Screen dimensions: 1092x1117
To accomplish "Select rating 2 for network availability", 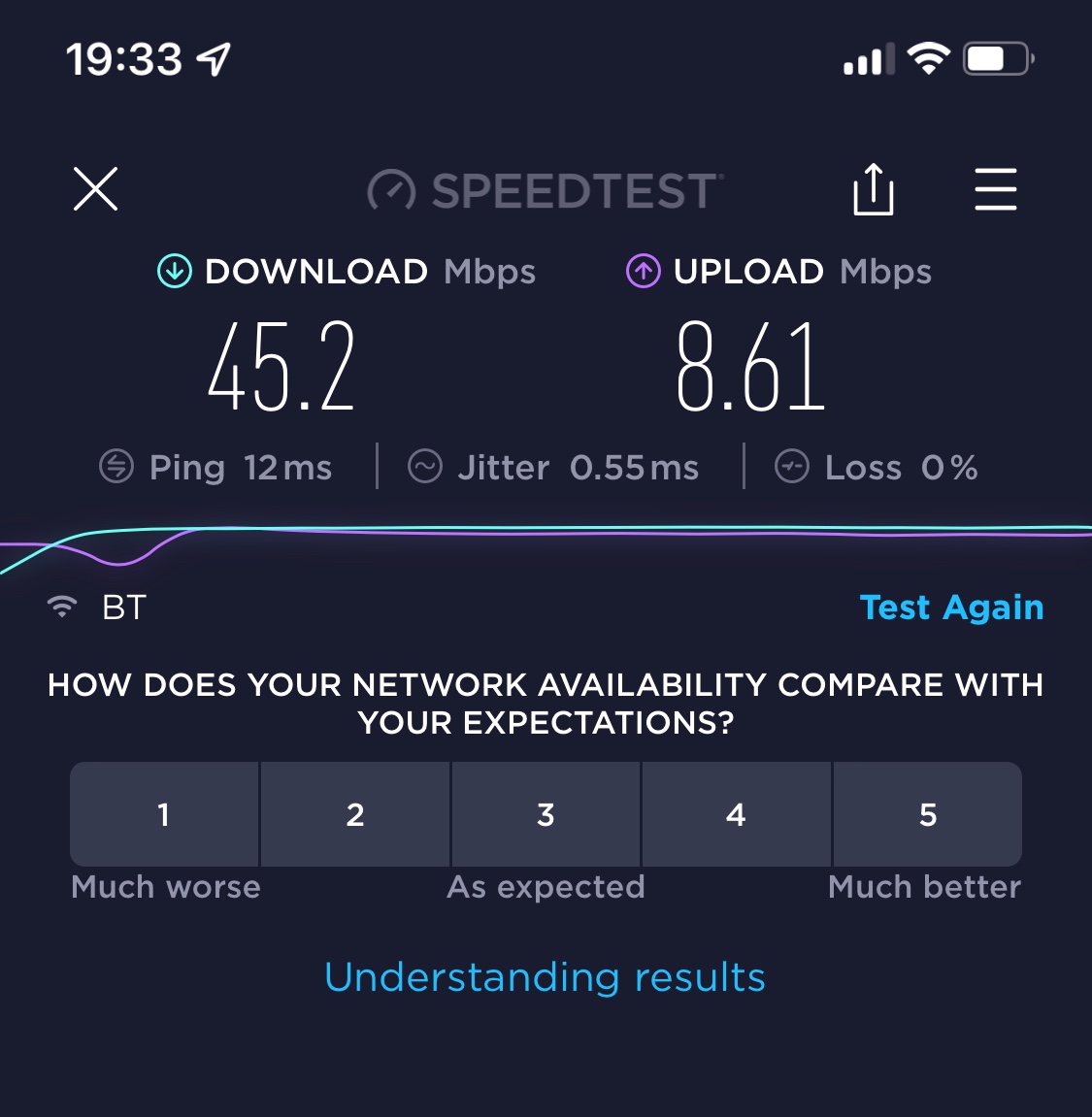I will pyautogui.click(x=355, y=814).
